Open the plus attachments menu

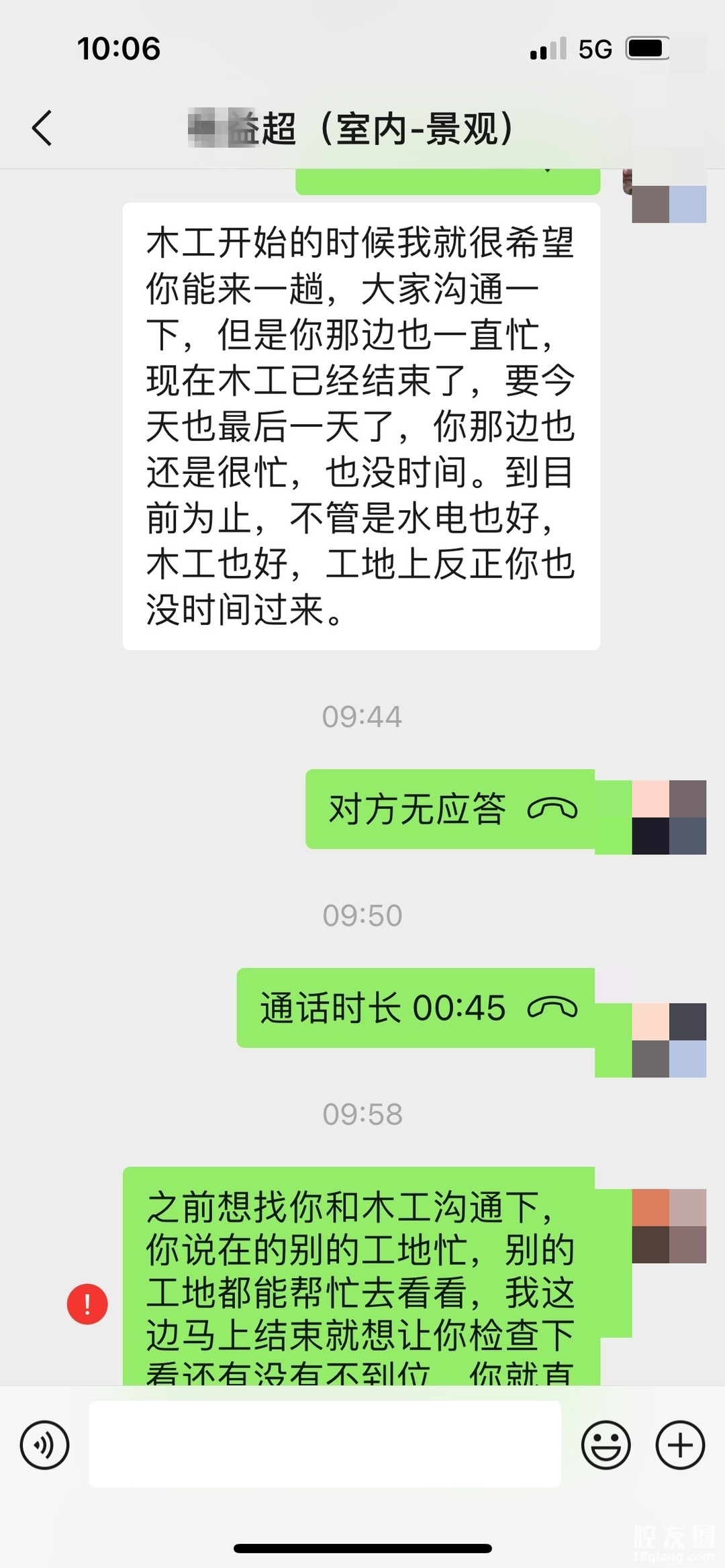(x=679, y=1444)
